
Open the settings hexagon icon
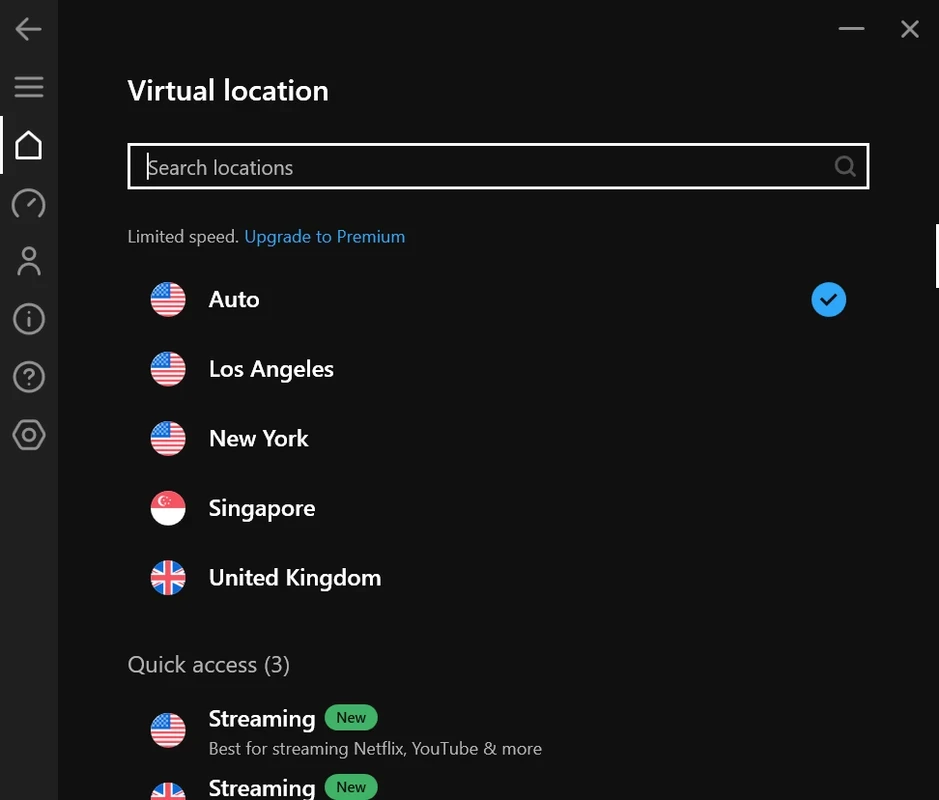(28, 436)
